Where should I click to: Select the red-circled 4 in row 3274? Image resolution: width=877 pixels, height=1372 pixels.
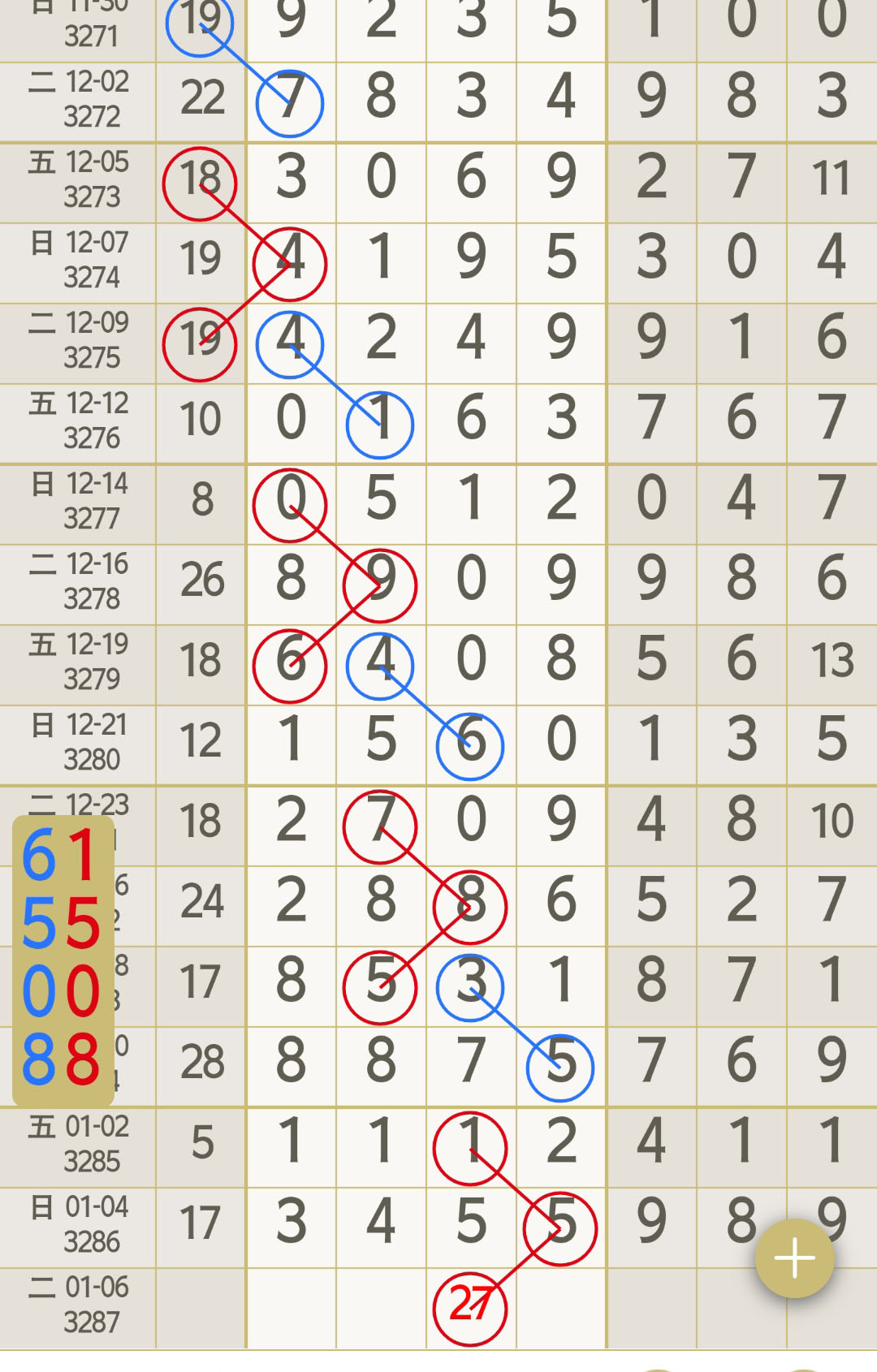pos(290,261)
